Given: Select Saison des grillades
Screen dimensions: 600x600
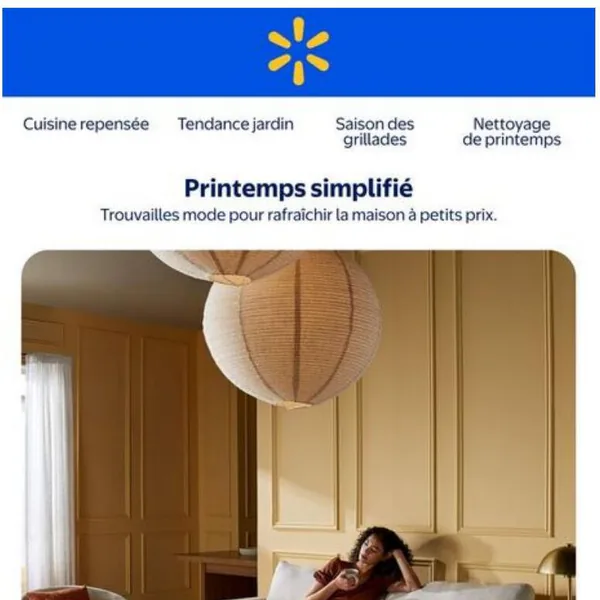Looking at the screenshot, I should (375, 132).
